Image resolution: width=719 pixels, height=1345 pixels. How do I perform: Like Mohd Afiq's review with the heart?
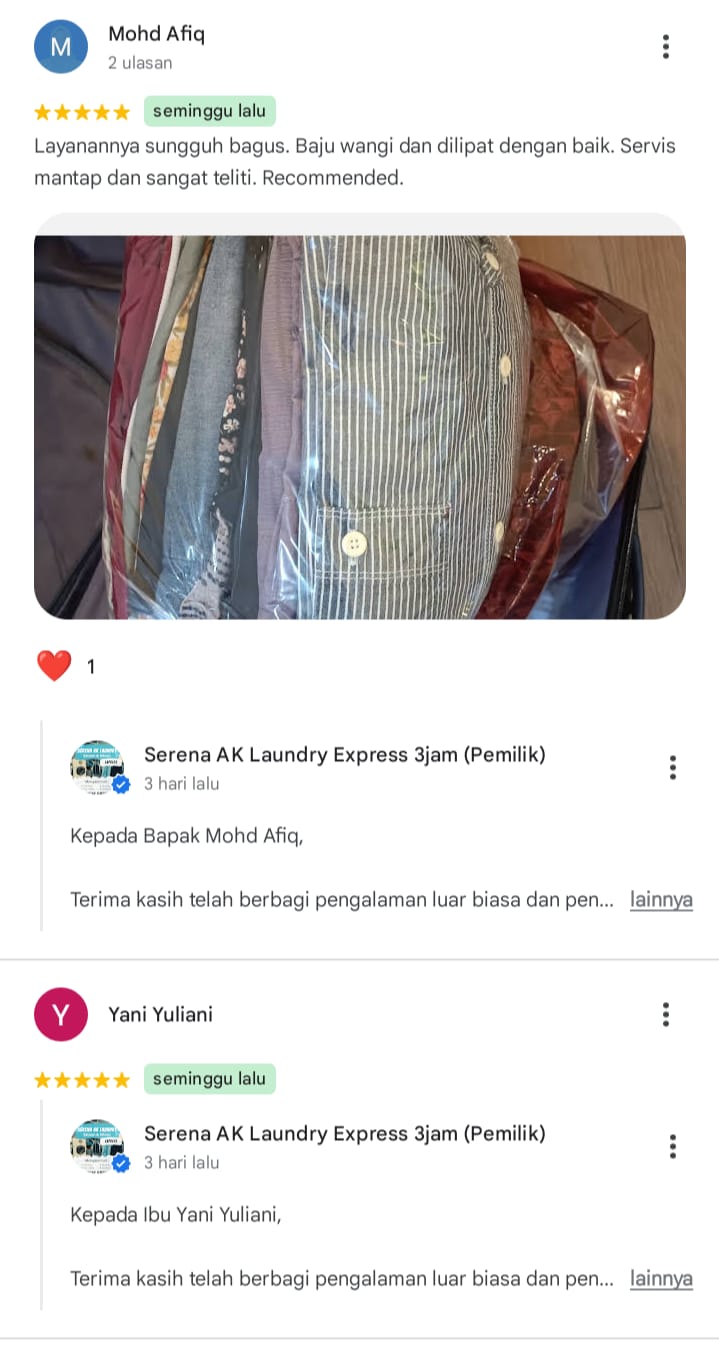pos(54,666)
